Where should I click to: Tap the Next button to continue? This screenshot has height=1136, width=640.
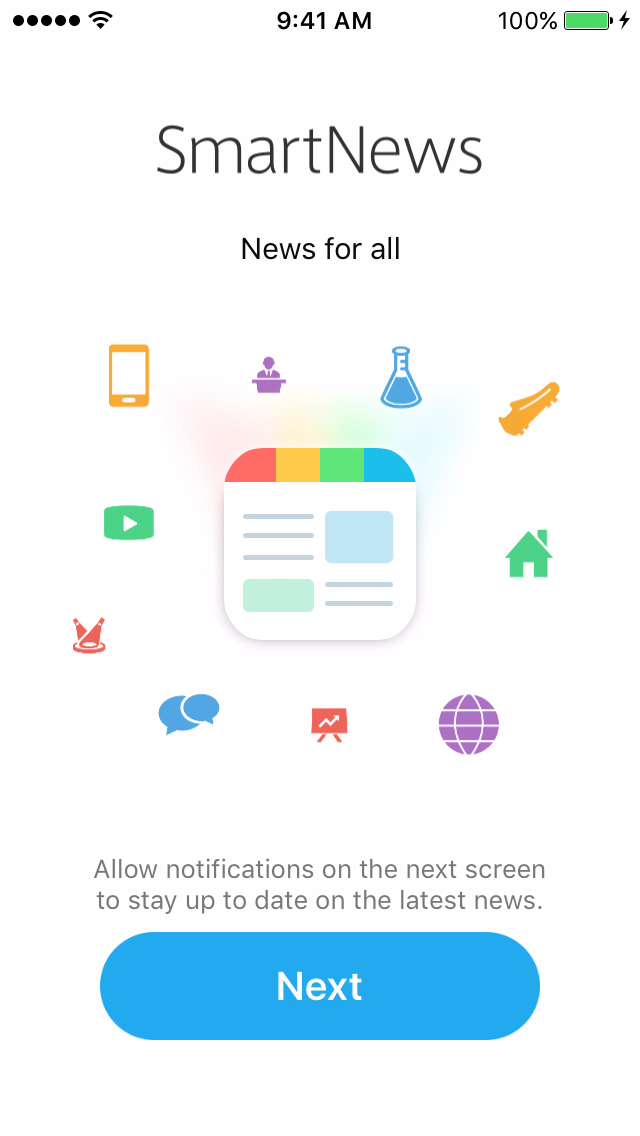click(x=320, y=986)
